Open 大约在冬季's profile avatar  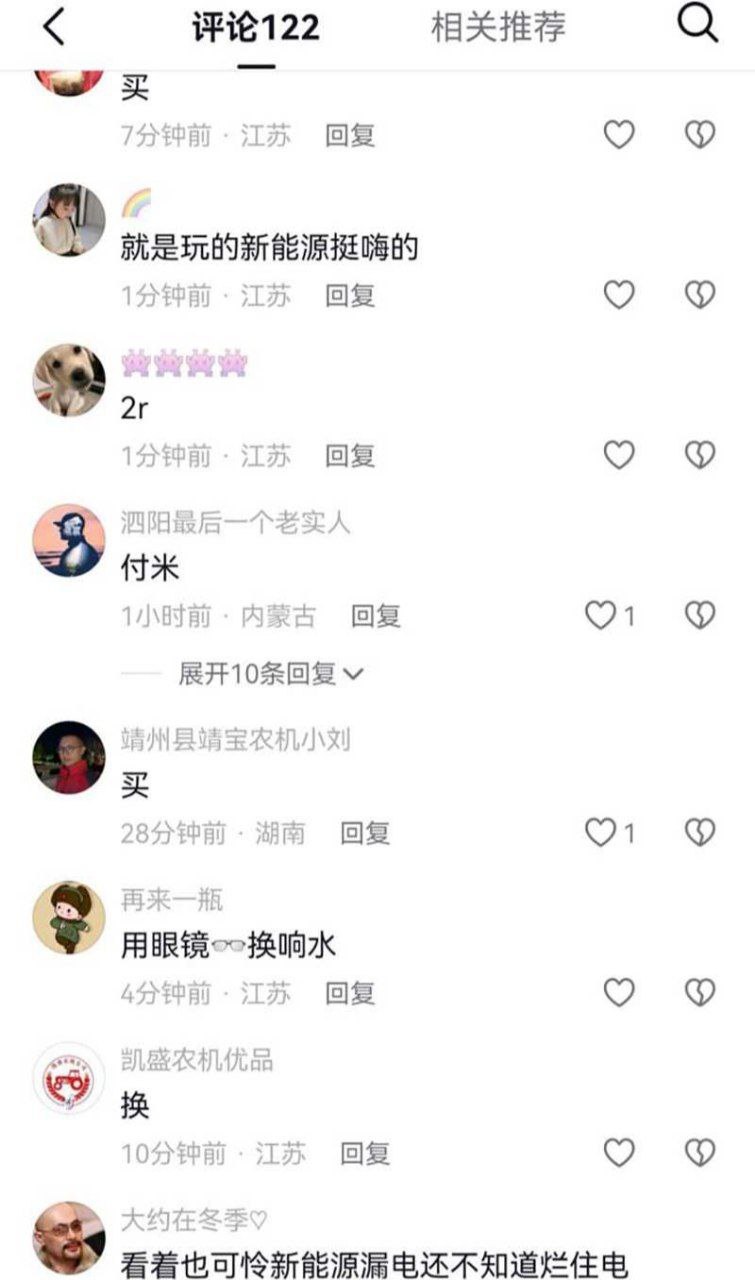[69, 1238]
